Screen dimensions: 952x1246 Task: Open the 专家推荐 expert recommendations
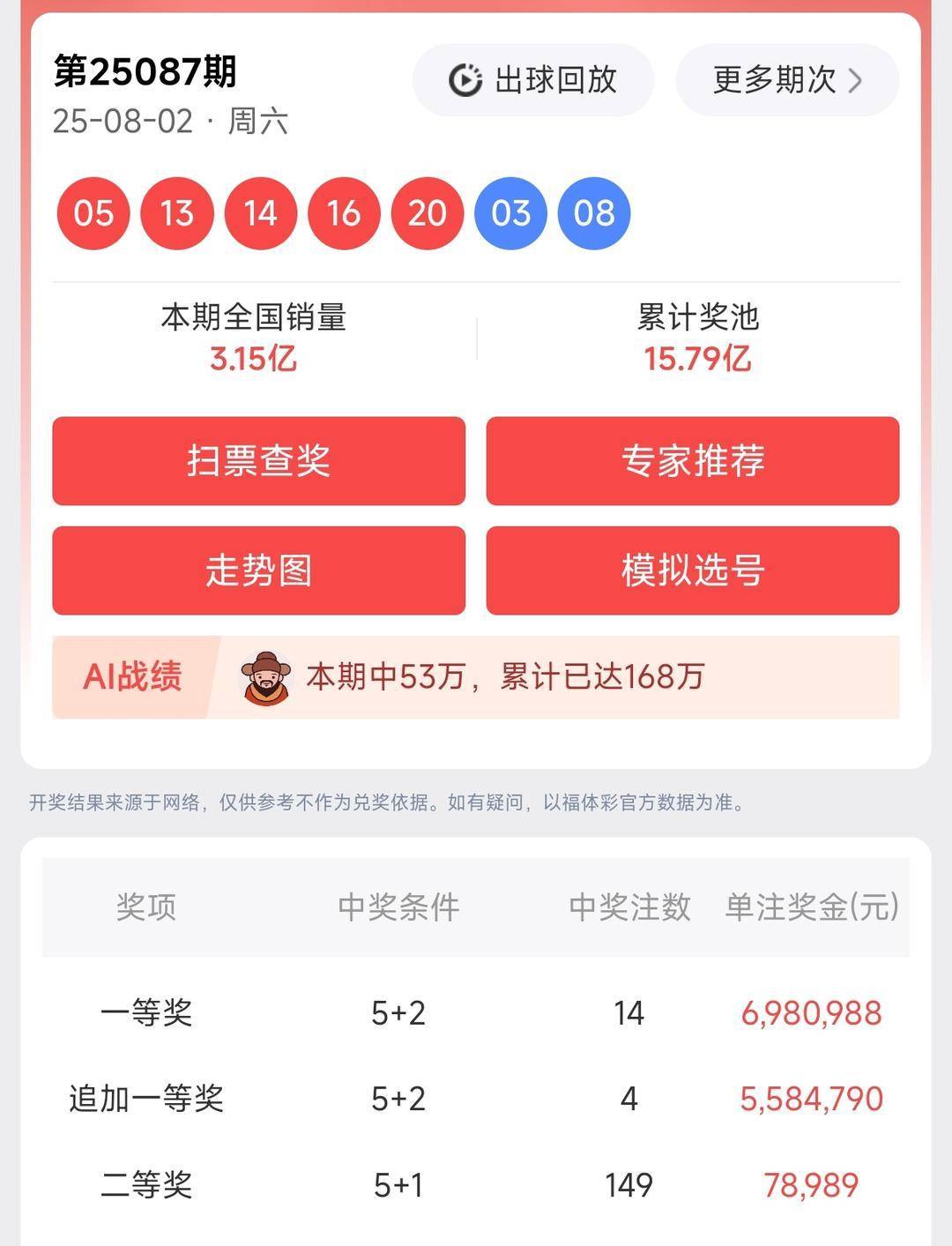pos(693,462)
